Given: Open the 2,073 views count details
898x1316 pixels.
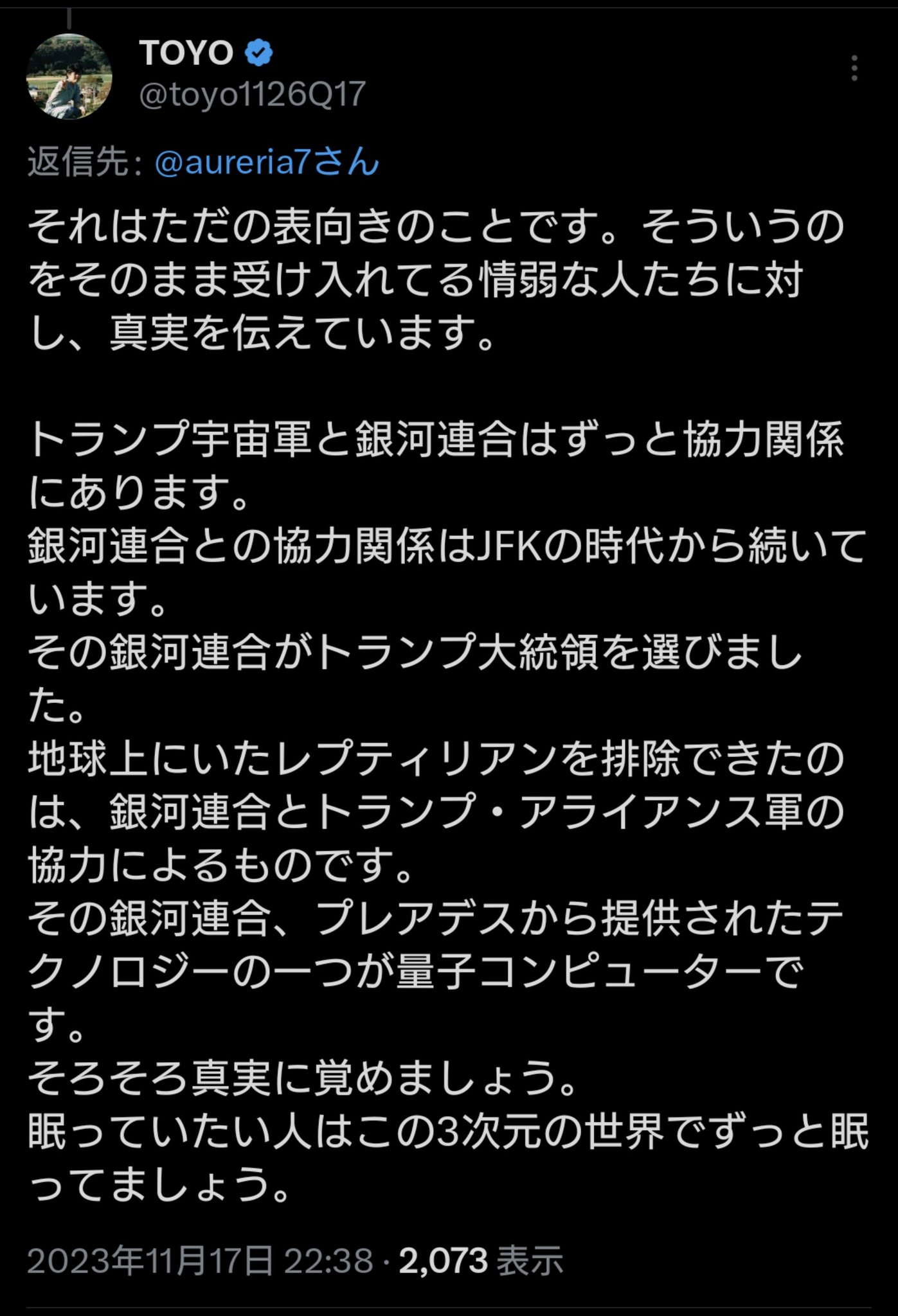Looking at the screenshot, I should pos(480,1260).
